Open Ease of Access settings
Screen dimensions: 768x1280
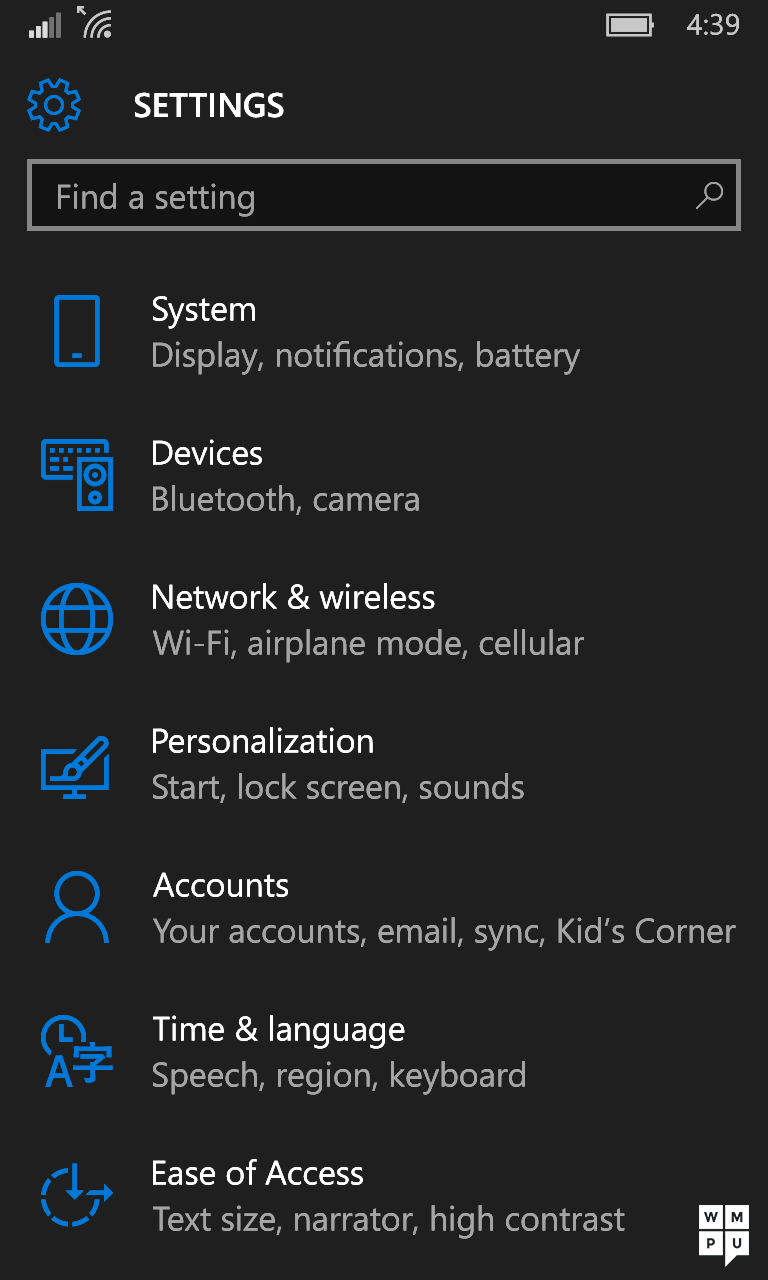click(384, 1196)
